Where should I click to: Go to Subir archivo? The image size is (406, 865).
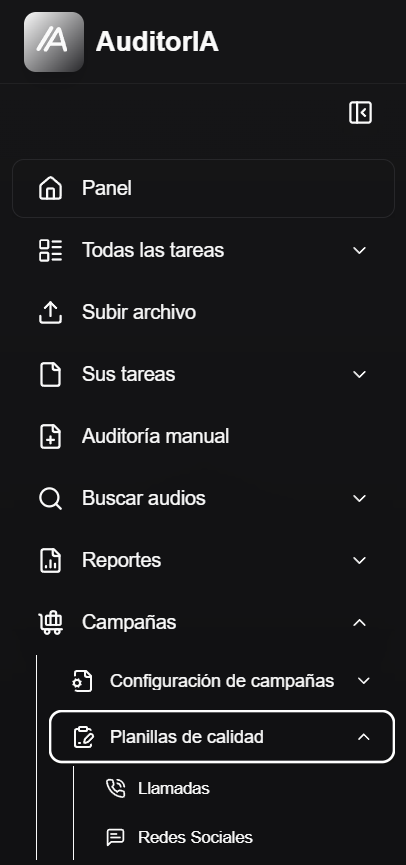coord(204,312)
